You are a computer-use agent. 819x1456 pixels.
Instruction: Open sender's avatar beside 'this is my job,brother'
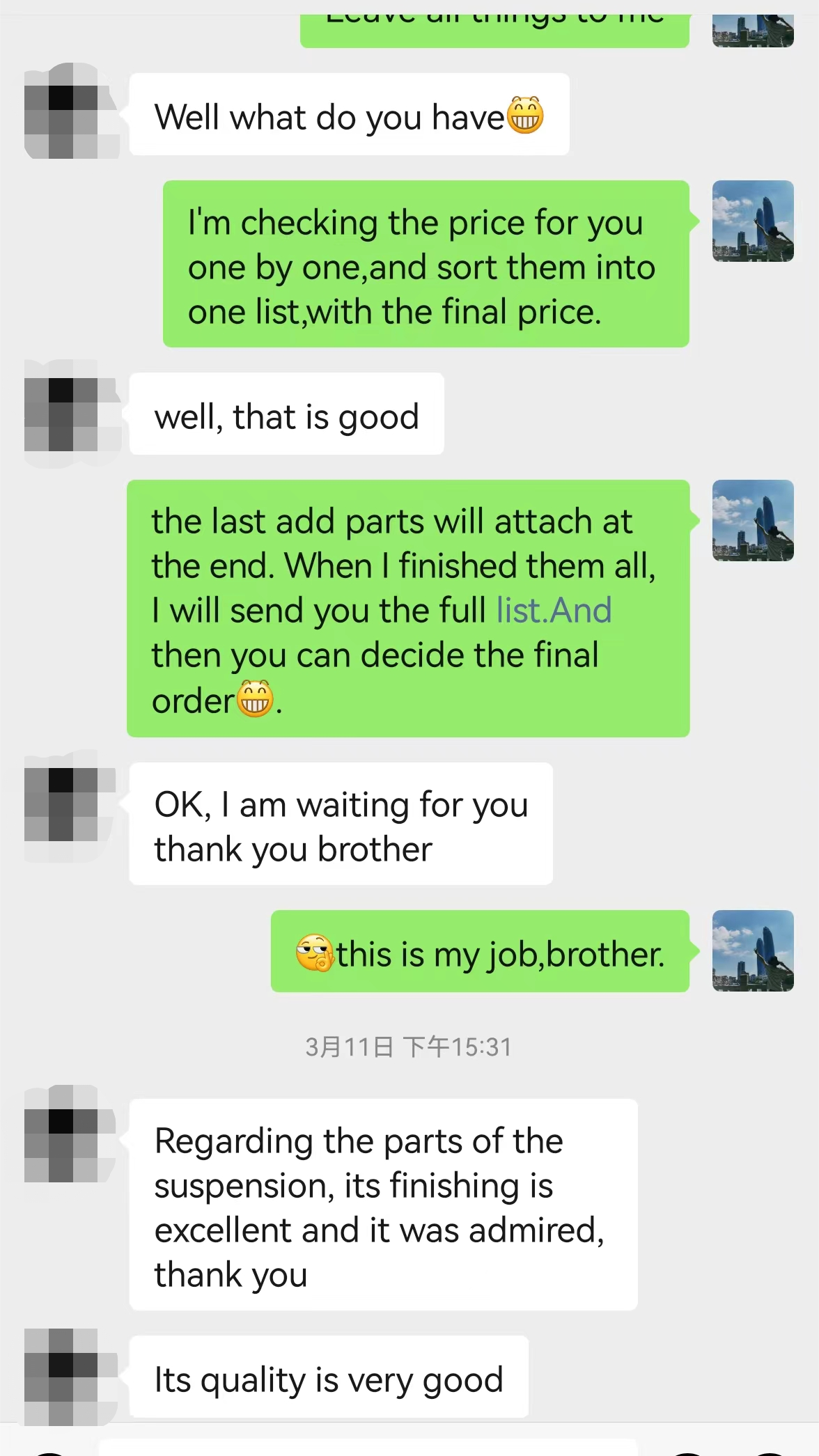click(x=753, y=950)
